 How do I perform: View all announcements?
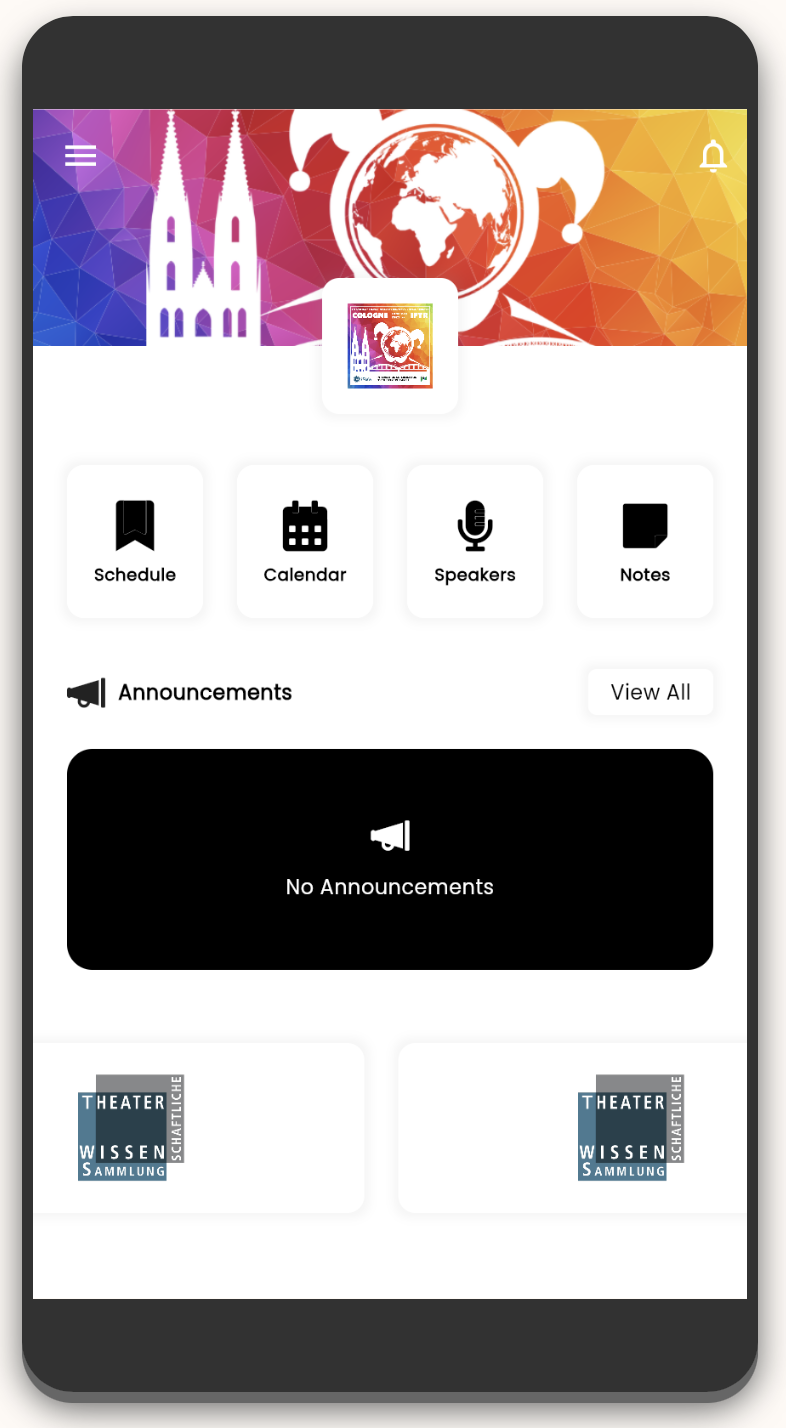tap(651, 692)
